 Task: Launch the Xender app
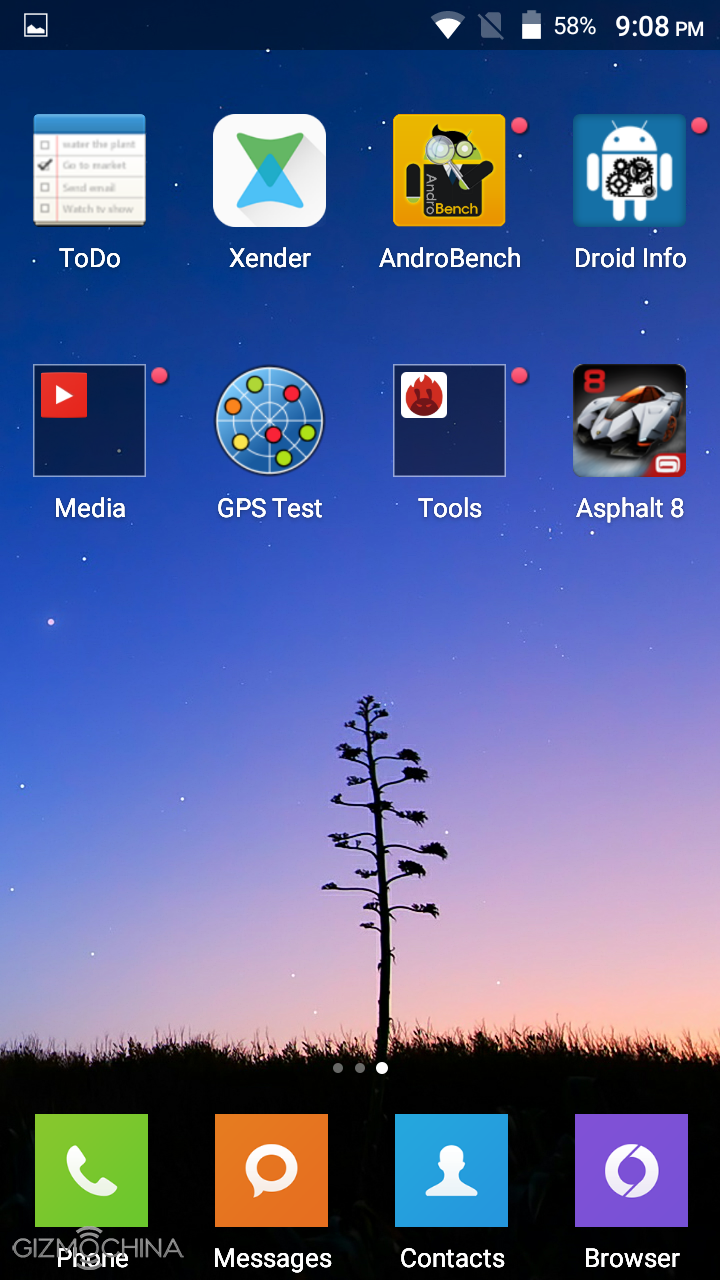coord(269,170)
